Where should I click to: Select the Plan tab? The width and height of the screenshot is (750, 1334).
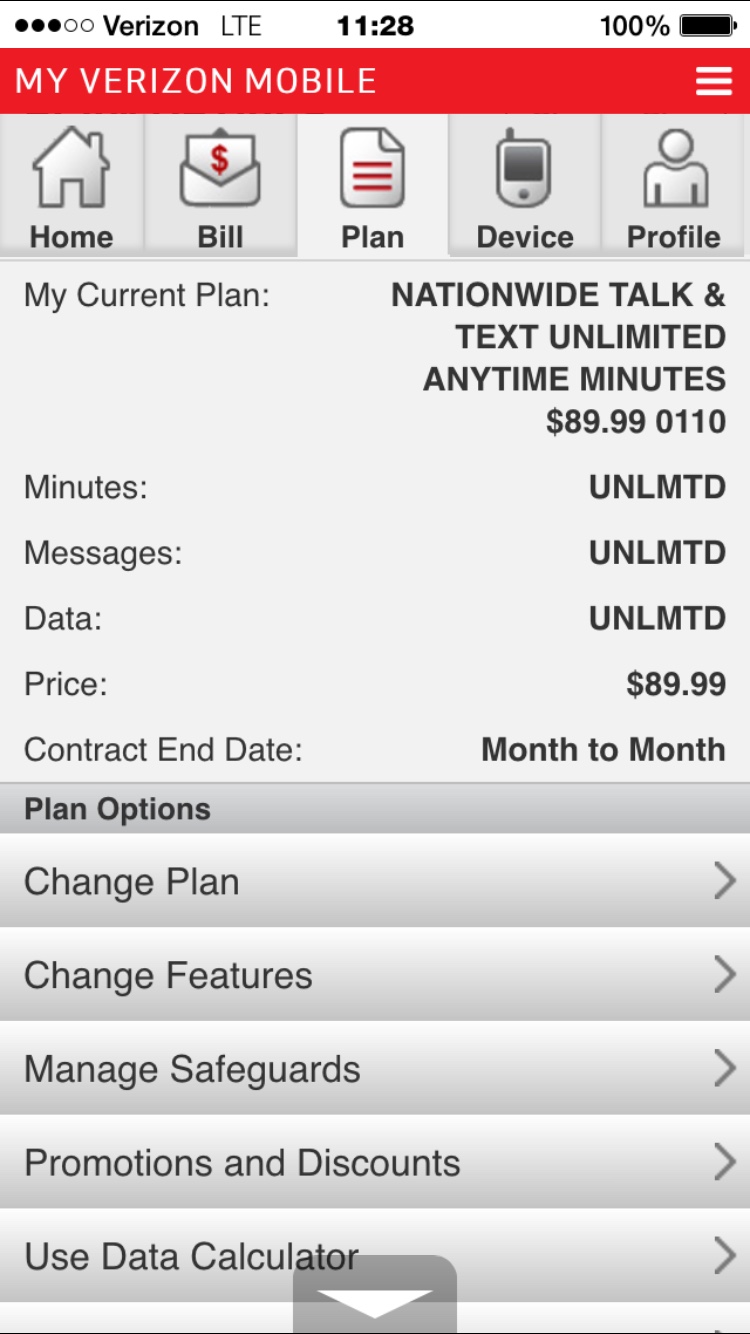pyautogui.click(x=372, y=186)
